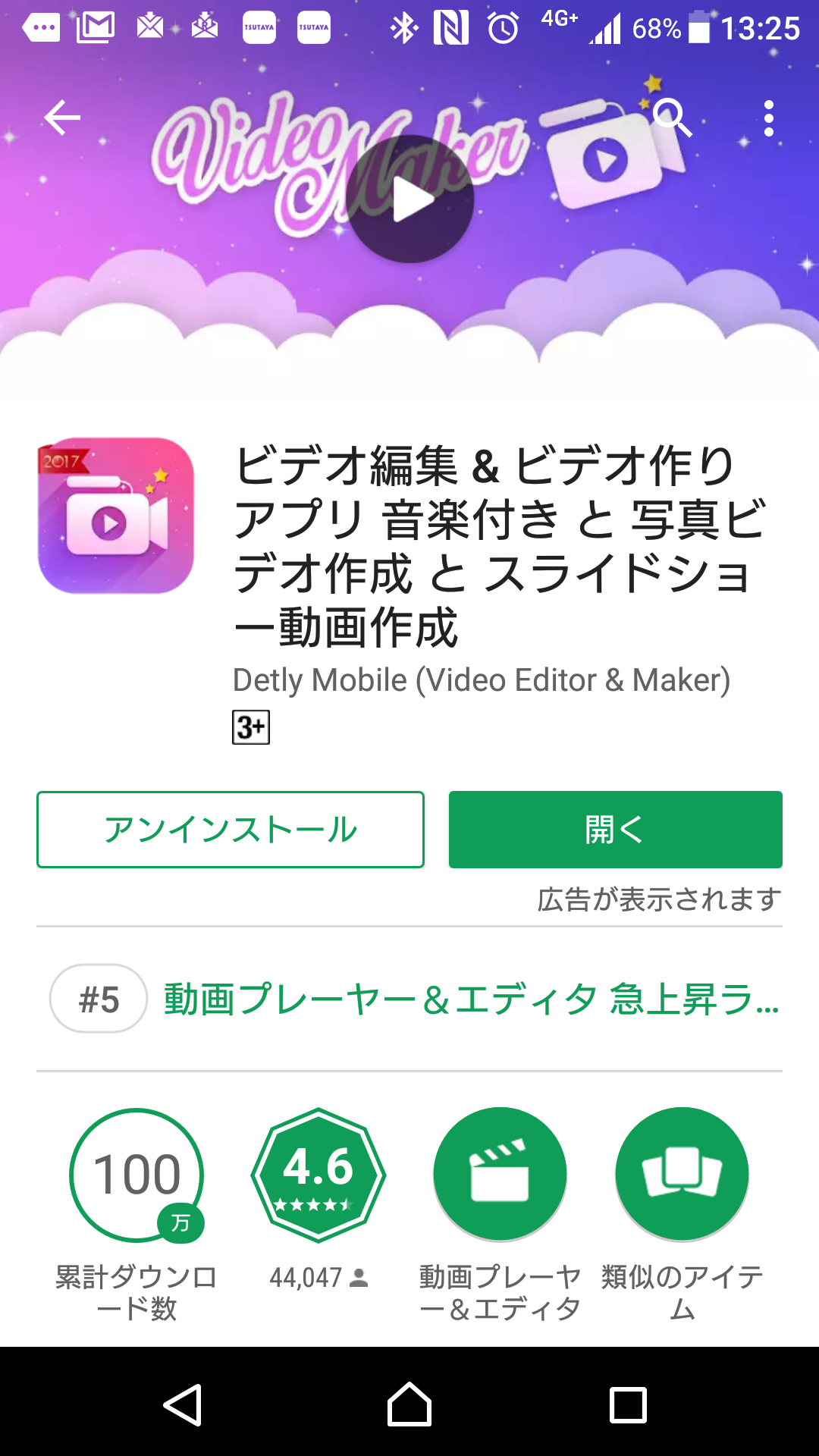The width and height of the screenshot is (819, 1456).
Task: Tap the system home button
Action: click(409, 1404)
